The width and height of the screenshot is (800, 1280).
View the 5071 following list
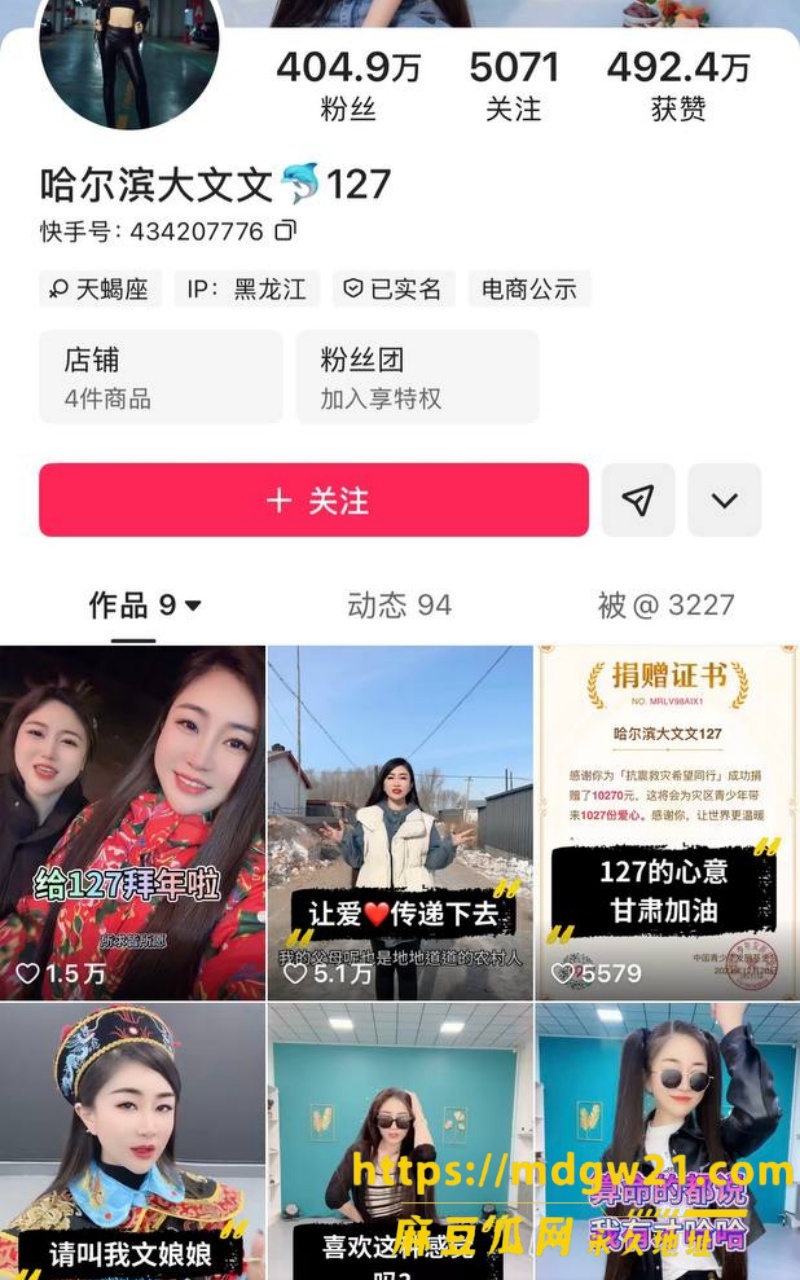[x=514, y=86]
